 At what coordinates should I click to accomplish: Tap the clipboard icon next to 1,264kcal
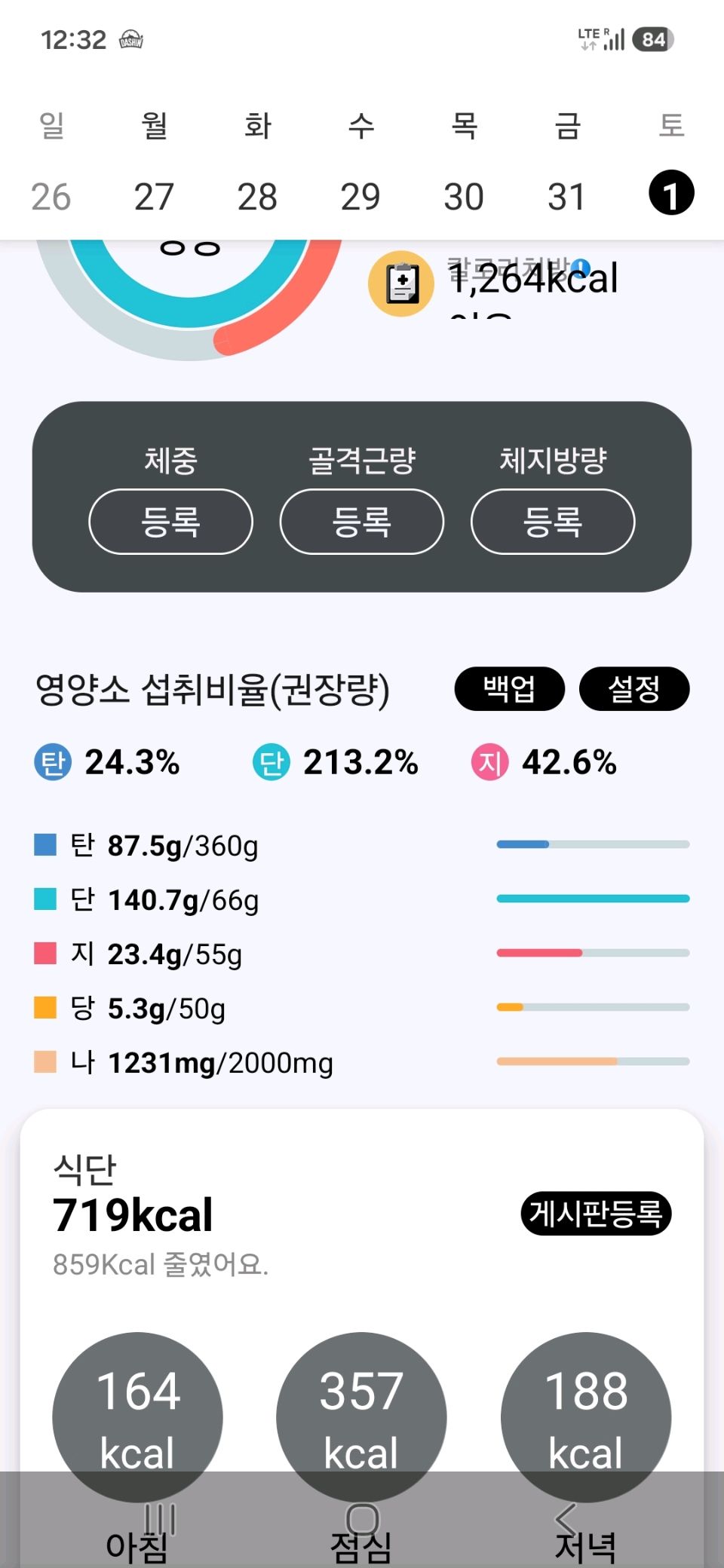[x=401, y=283]
